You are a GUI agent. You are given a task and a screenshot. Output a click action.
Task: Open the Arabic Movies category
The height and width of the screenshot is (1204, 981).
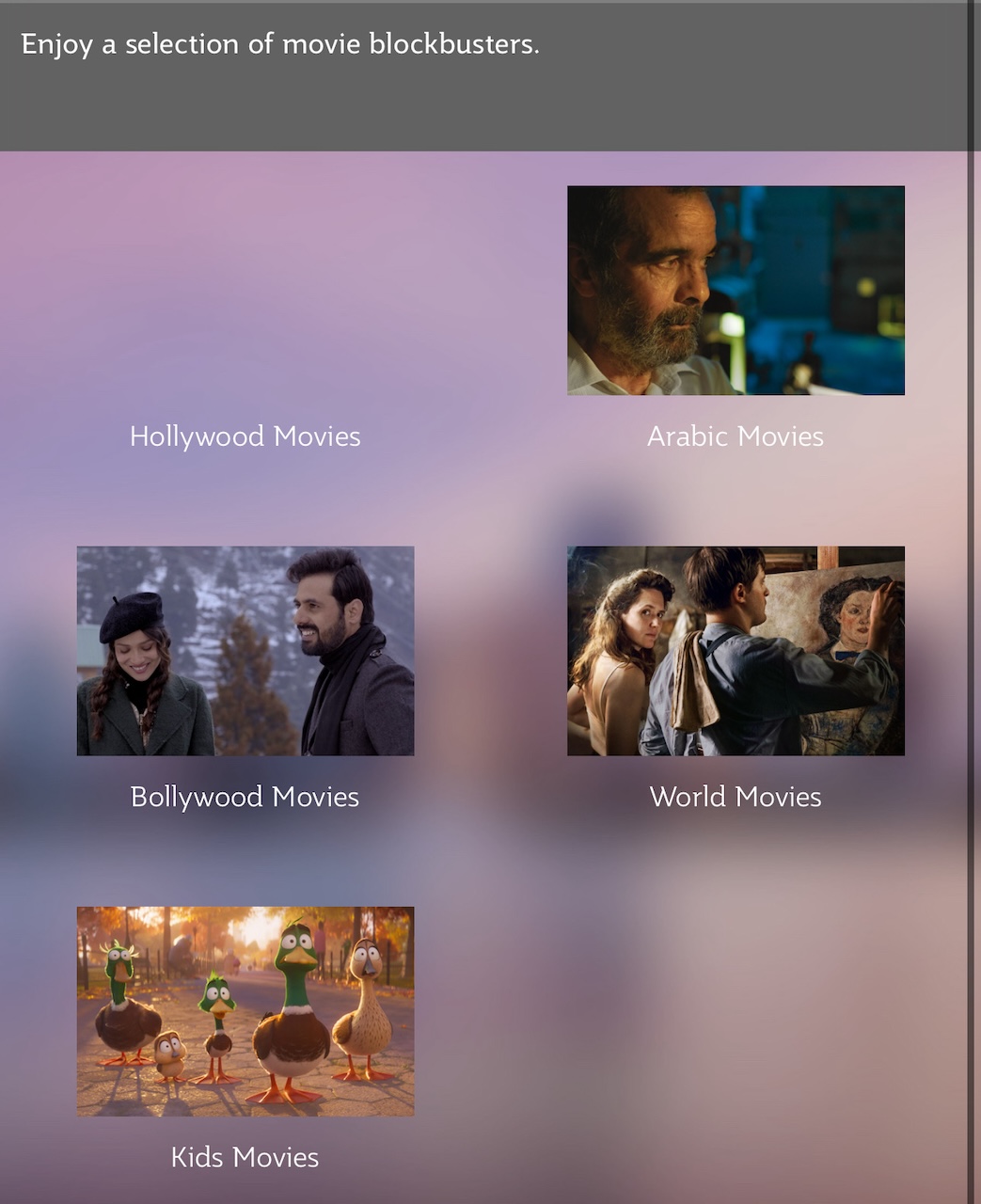pos(736,291)
